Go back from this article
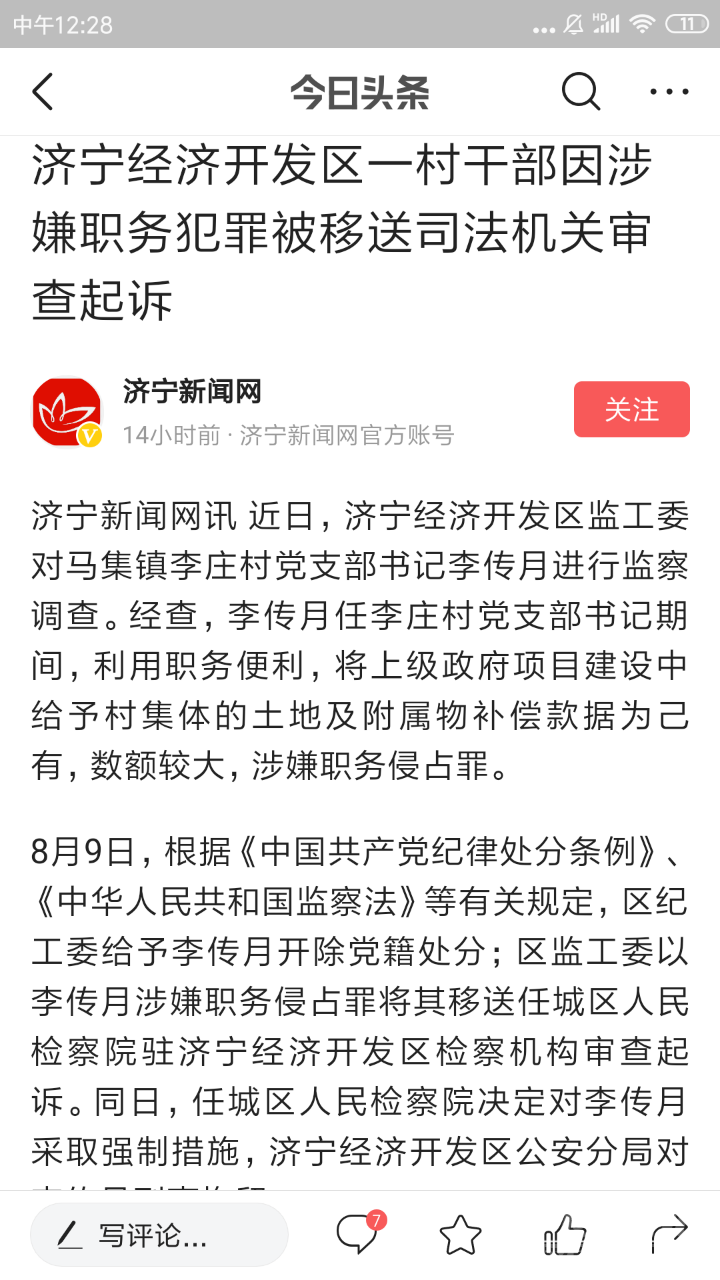The width and height of the screenshot is (720, 1280). click(43, 92)
